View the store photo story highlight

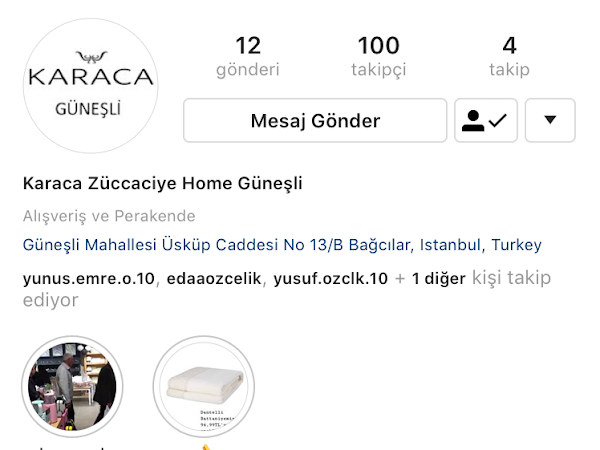pos(69,388)
